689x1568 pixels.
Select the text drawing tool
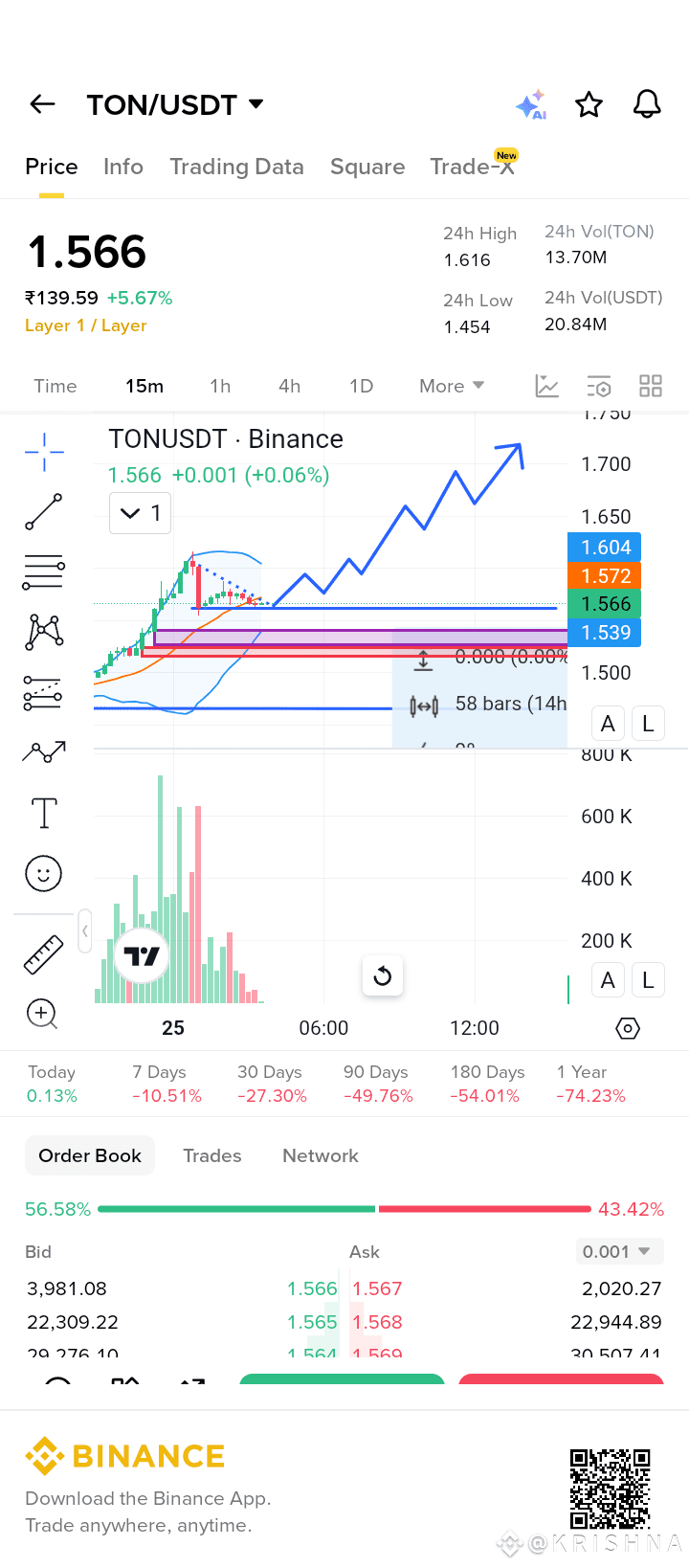click(44, 813)
